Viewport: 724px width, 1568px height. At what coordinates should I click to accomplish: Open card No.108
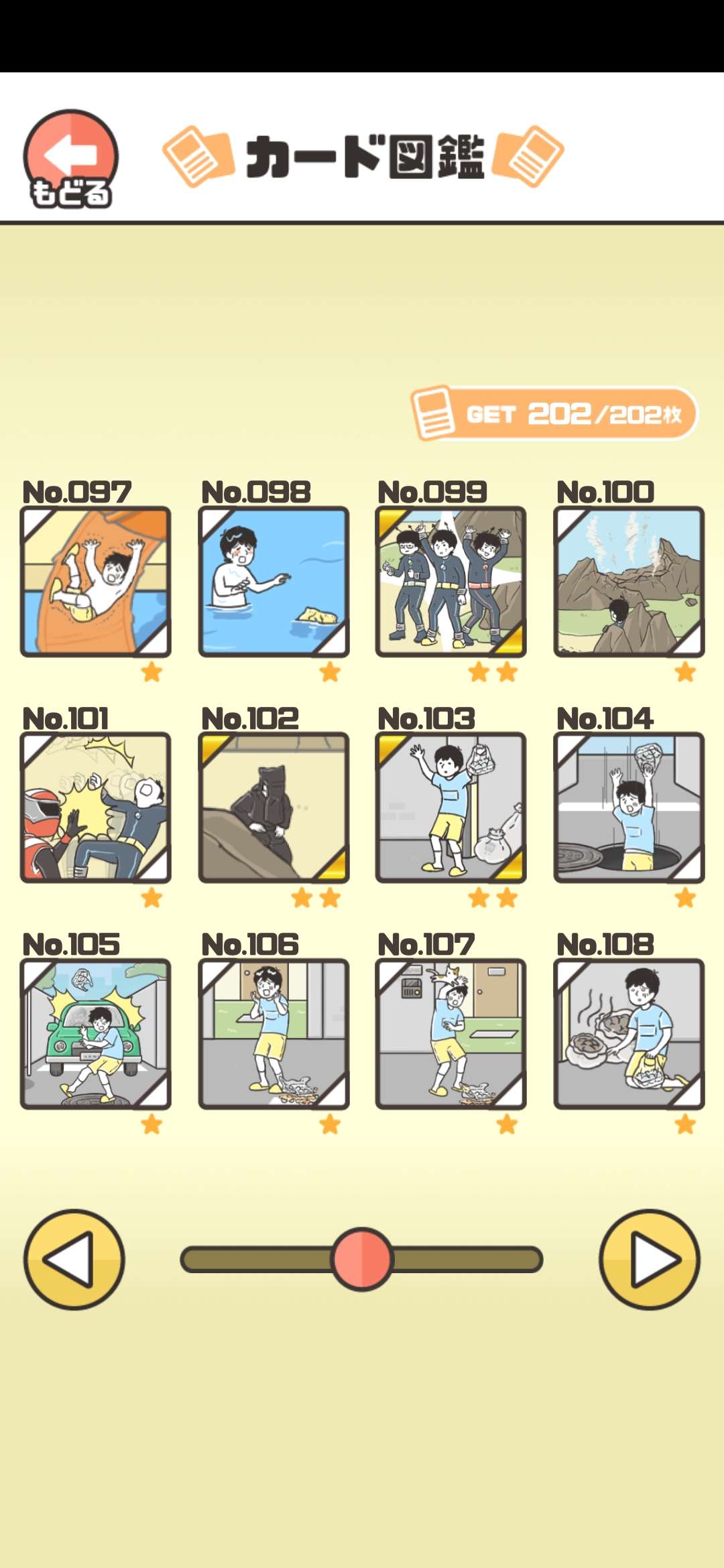[629, 1034]
